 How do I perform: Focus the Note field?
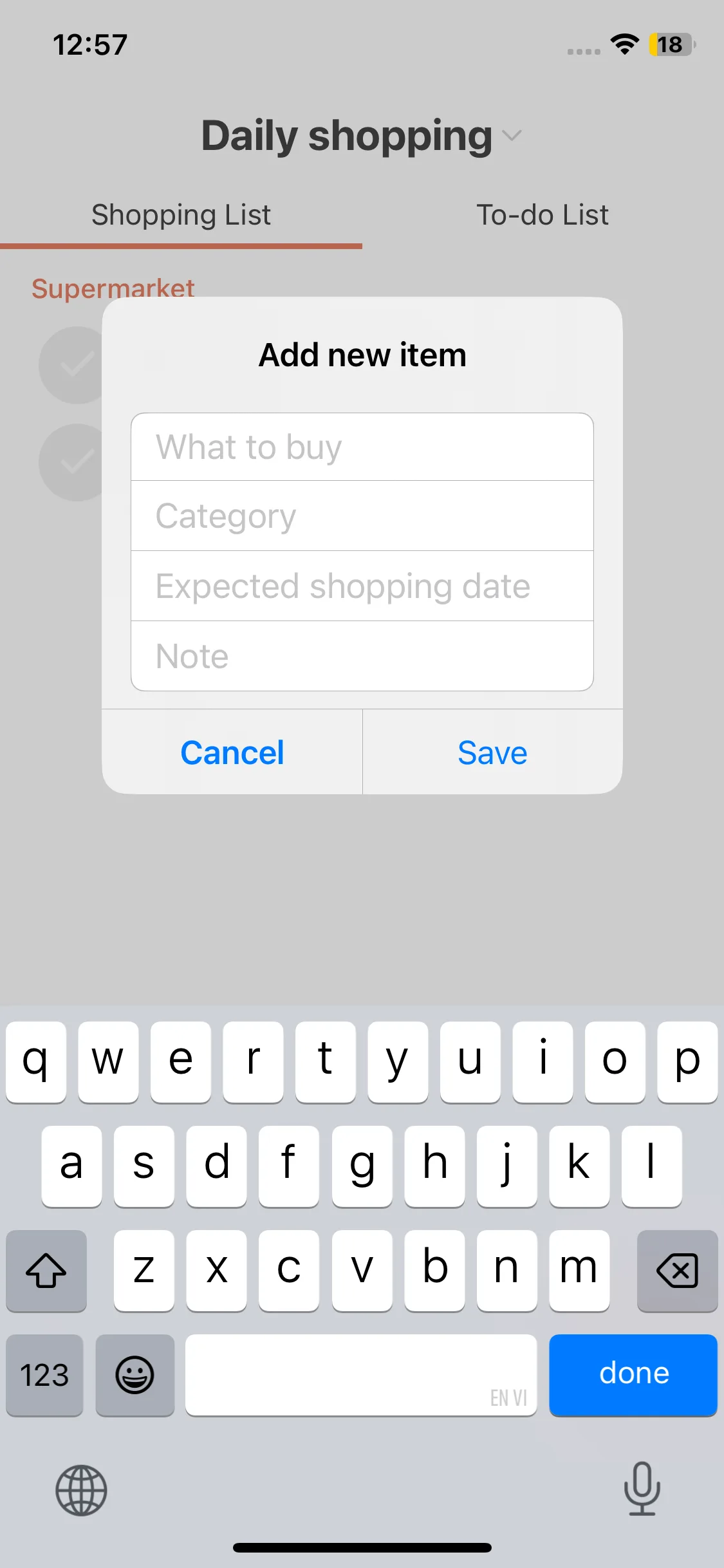click(x=362, y=657)
